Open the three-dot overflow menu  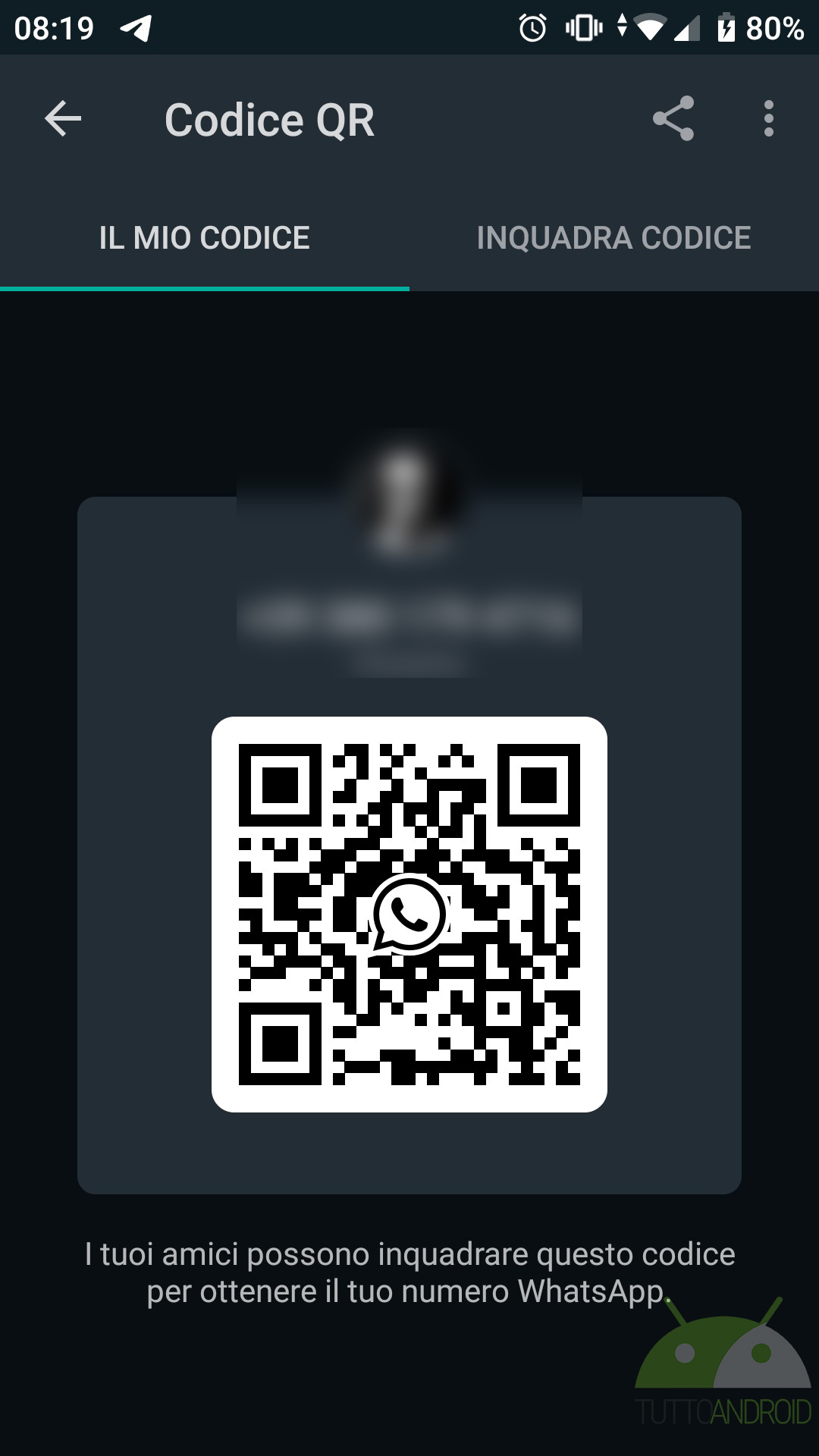pyautogui.click(x=769, y=118)
